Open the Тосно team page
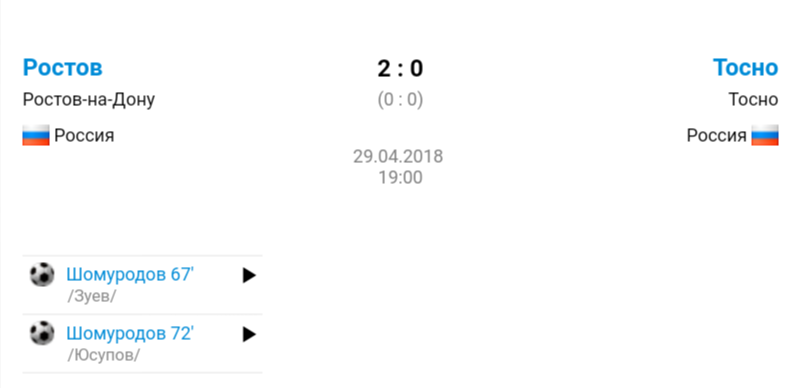This screenshot has width=800, height=388. tap(745, 67)
